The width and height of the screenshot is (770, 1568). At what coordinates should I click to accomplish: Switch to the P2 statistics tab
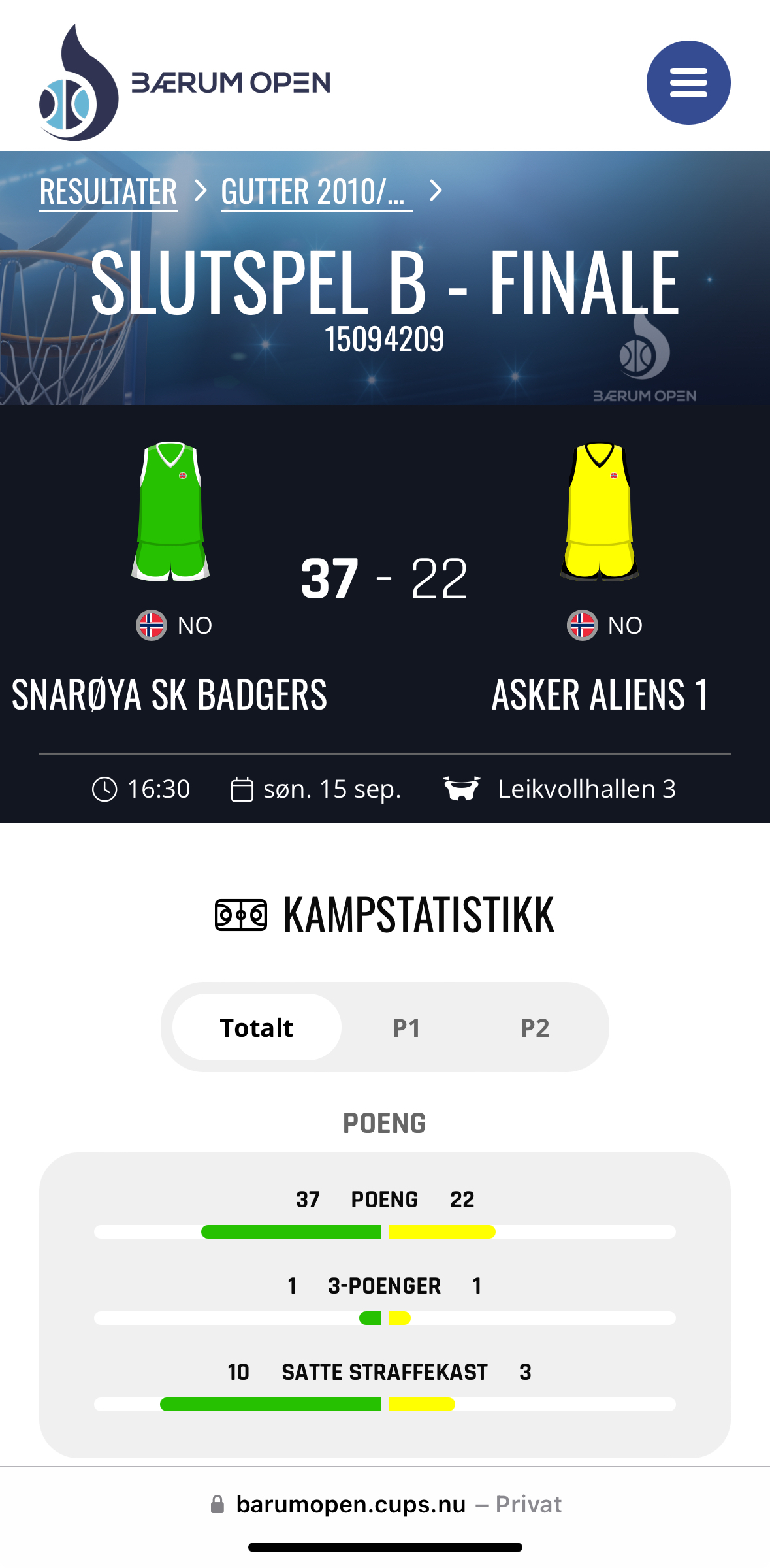(535, 1028)
